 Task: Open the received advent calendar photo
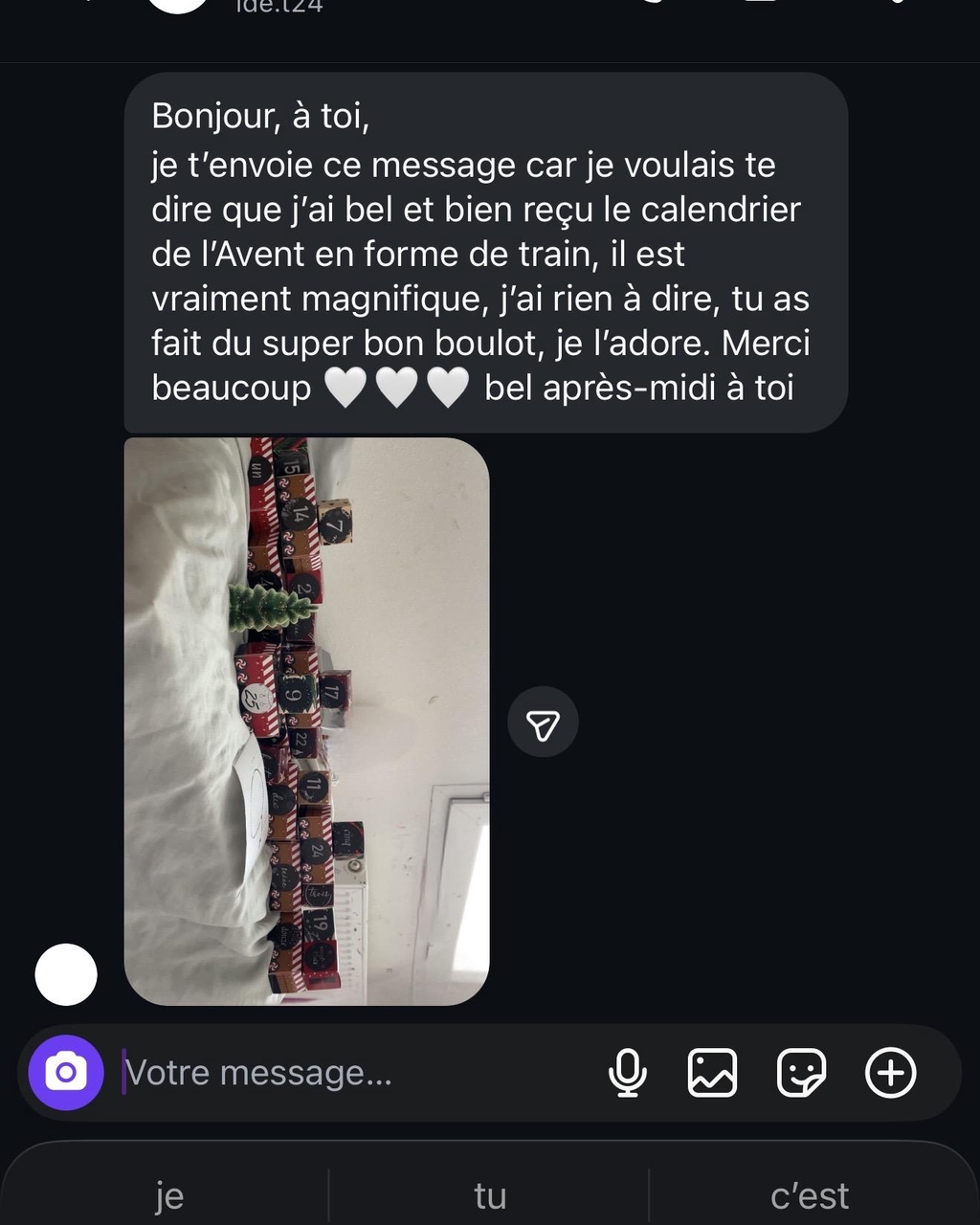coord(306,721)
